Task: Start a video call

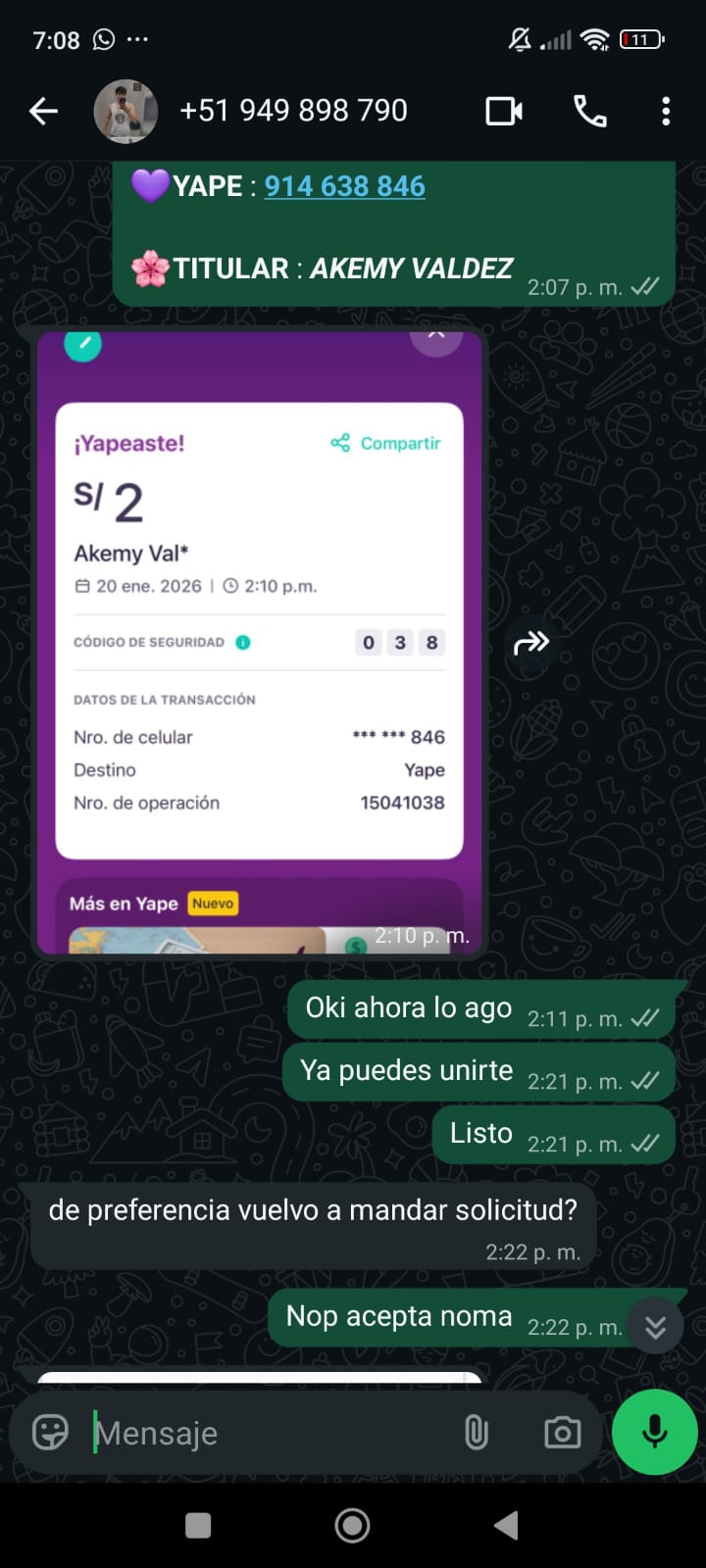Action: pos(504,112)
